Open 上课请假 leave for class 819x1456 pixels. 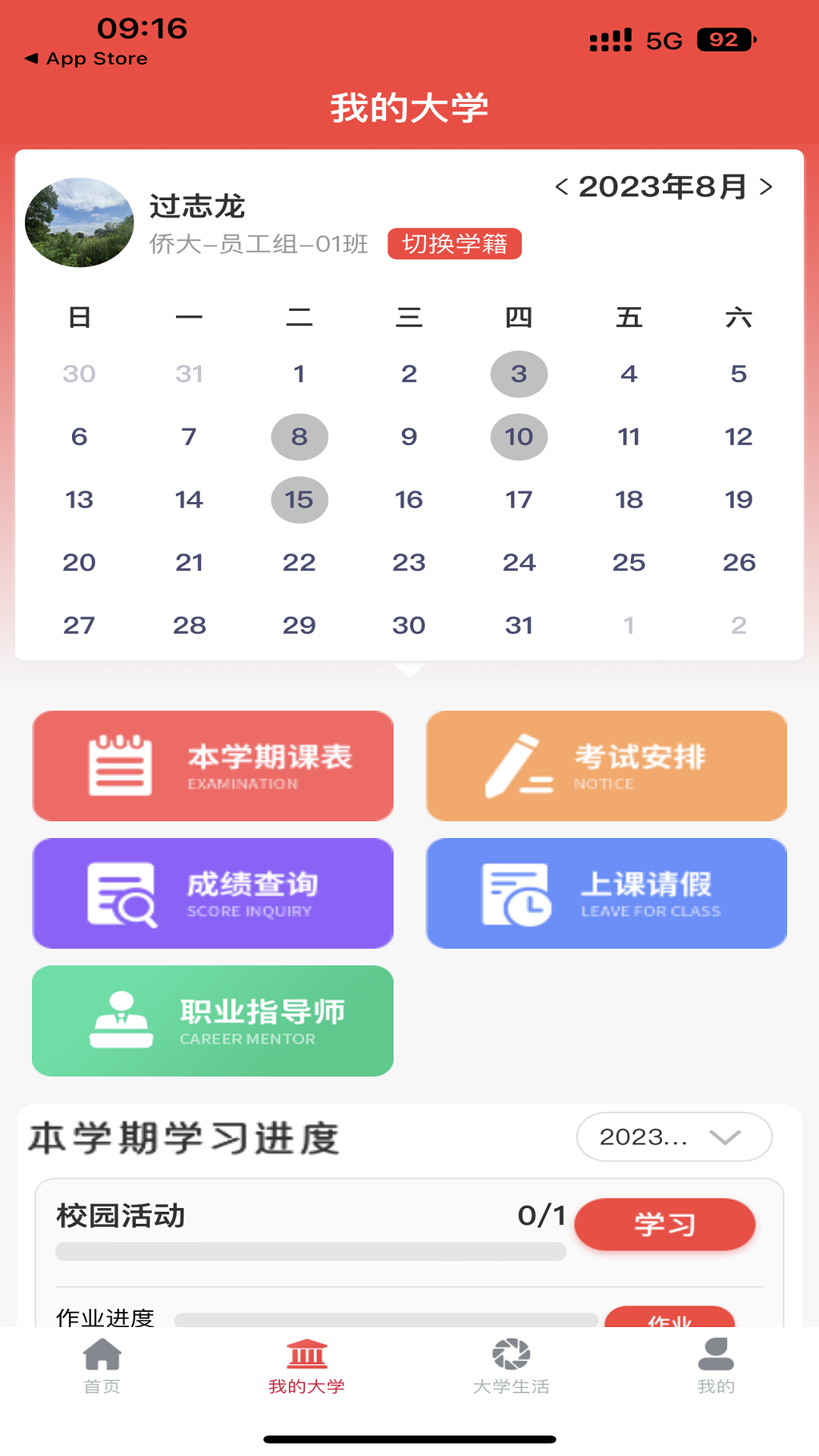[607, 893]
